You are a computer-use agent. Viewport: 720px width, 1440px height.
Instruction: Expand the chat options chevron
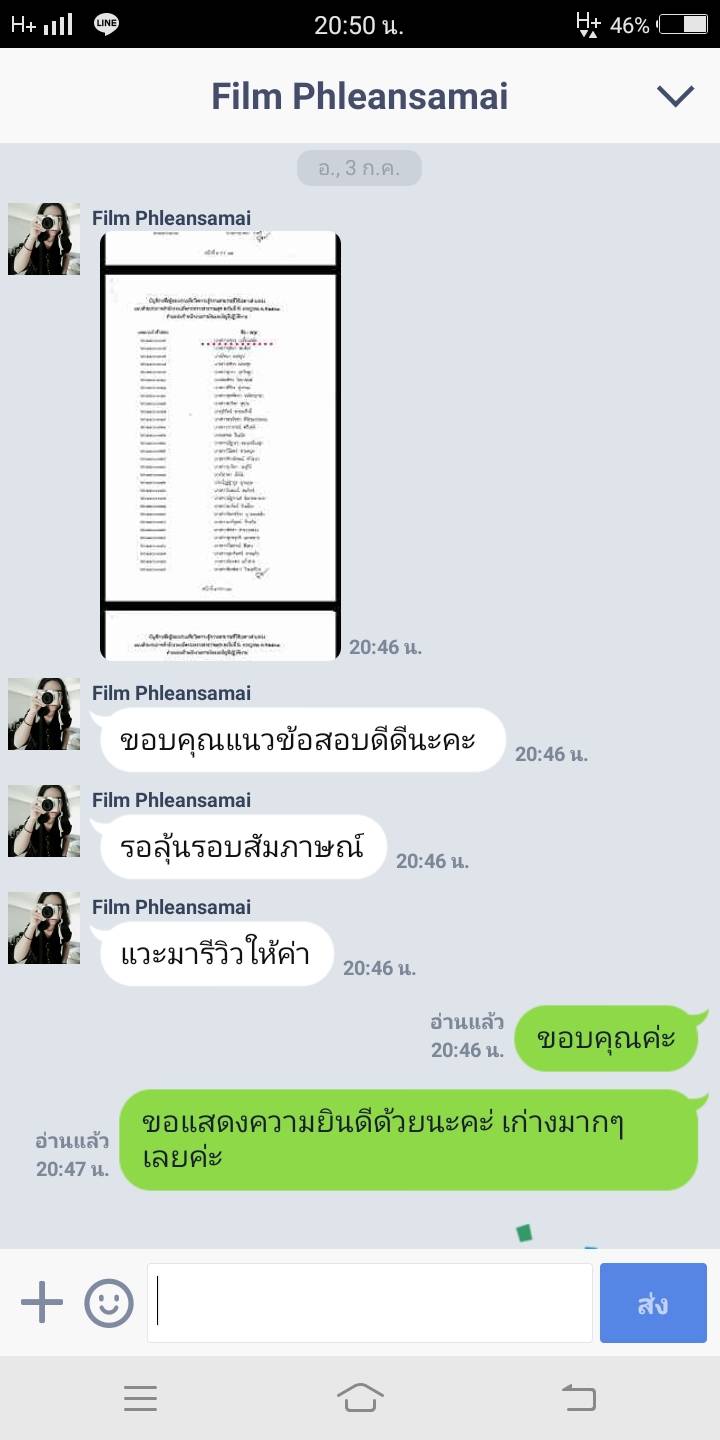click(675, 96)
